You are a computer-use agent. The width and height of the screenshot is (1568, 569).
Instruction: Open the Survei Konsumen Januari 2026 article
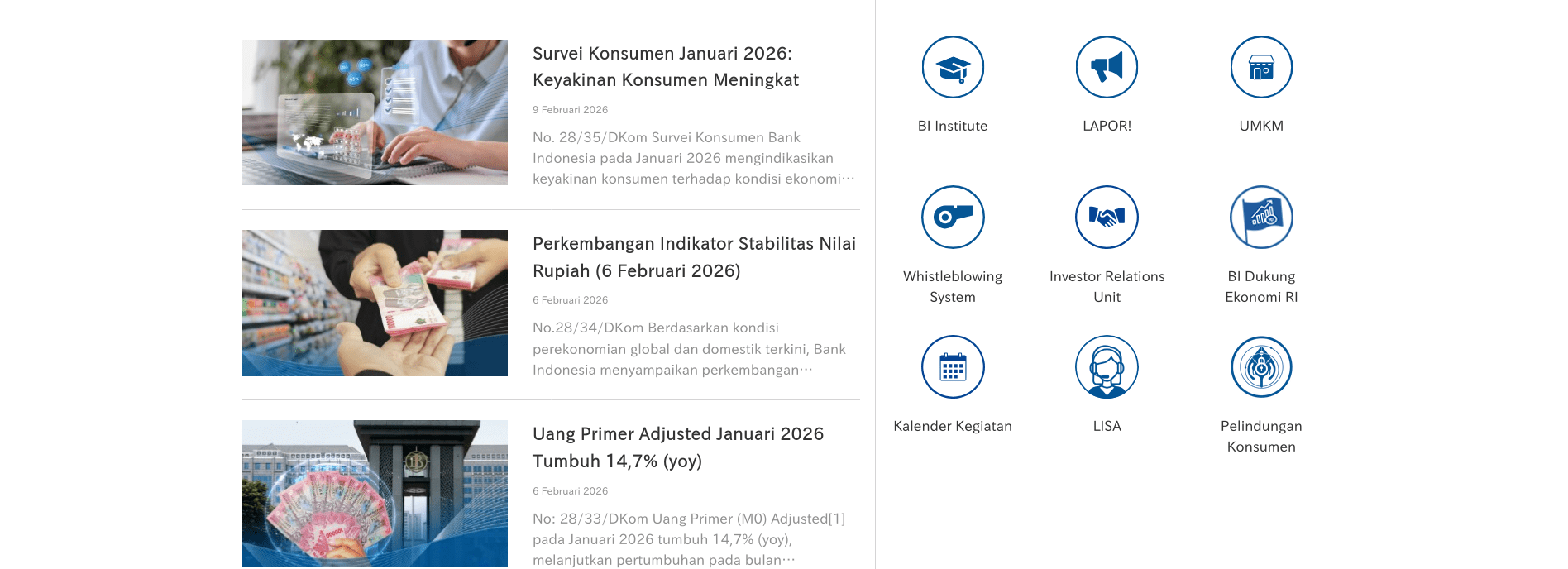click(x=665, y=66)
